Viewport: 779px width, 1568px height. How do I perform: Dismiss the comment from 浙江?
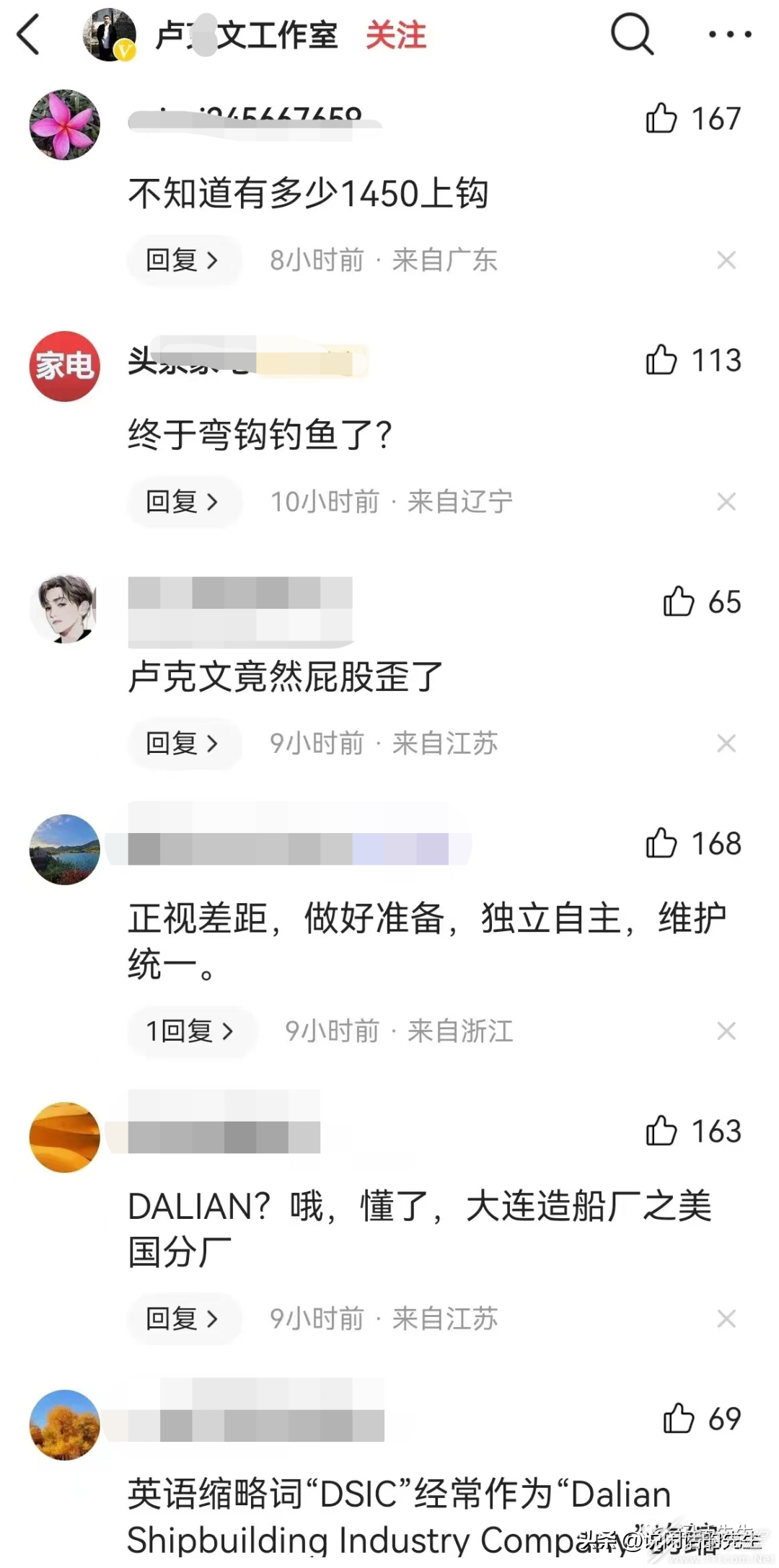click(x=726, y=1031)
